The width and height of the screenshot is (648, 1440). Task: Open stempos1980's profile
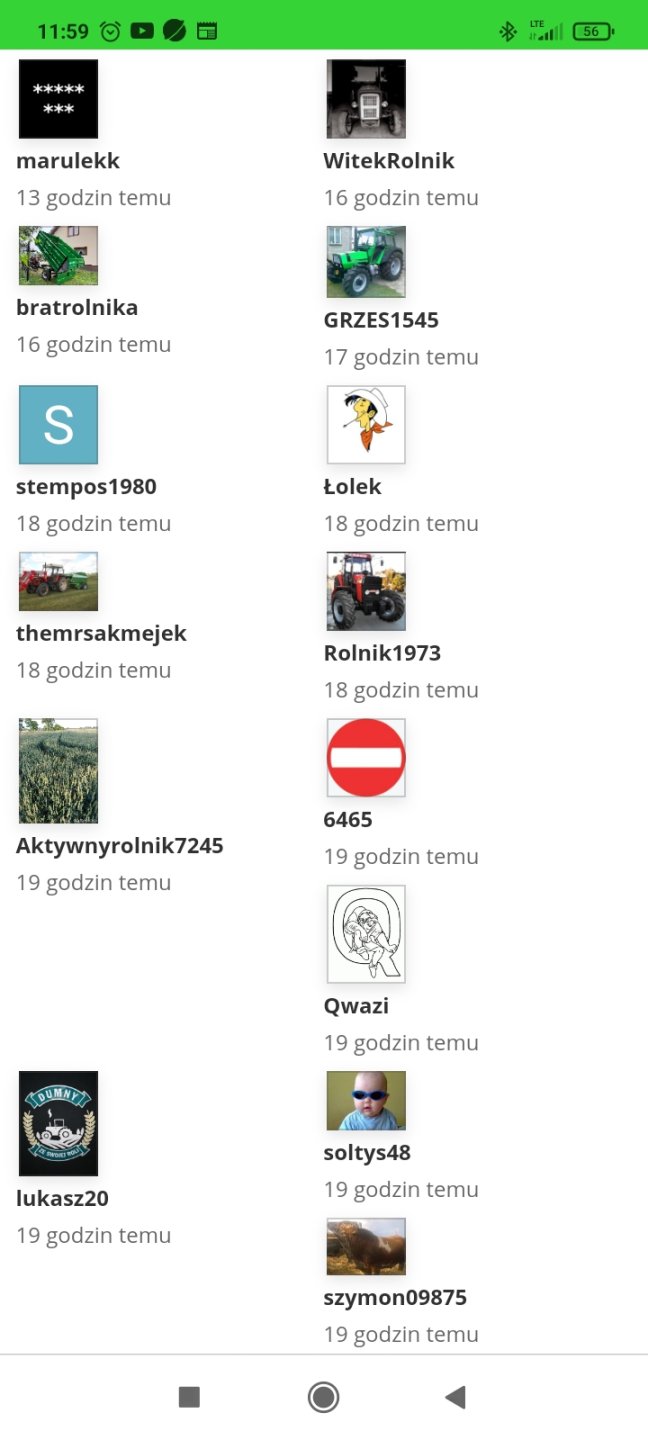click(86, 487)
